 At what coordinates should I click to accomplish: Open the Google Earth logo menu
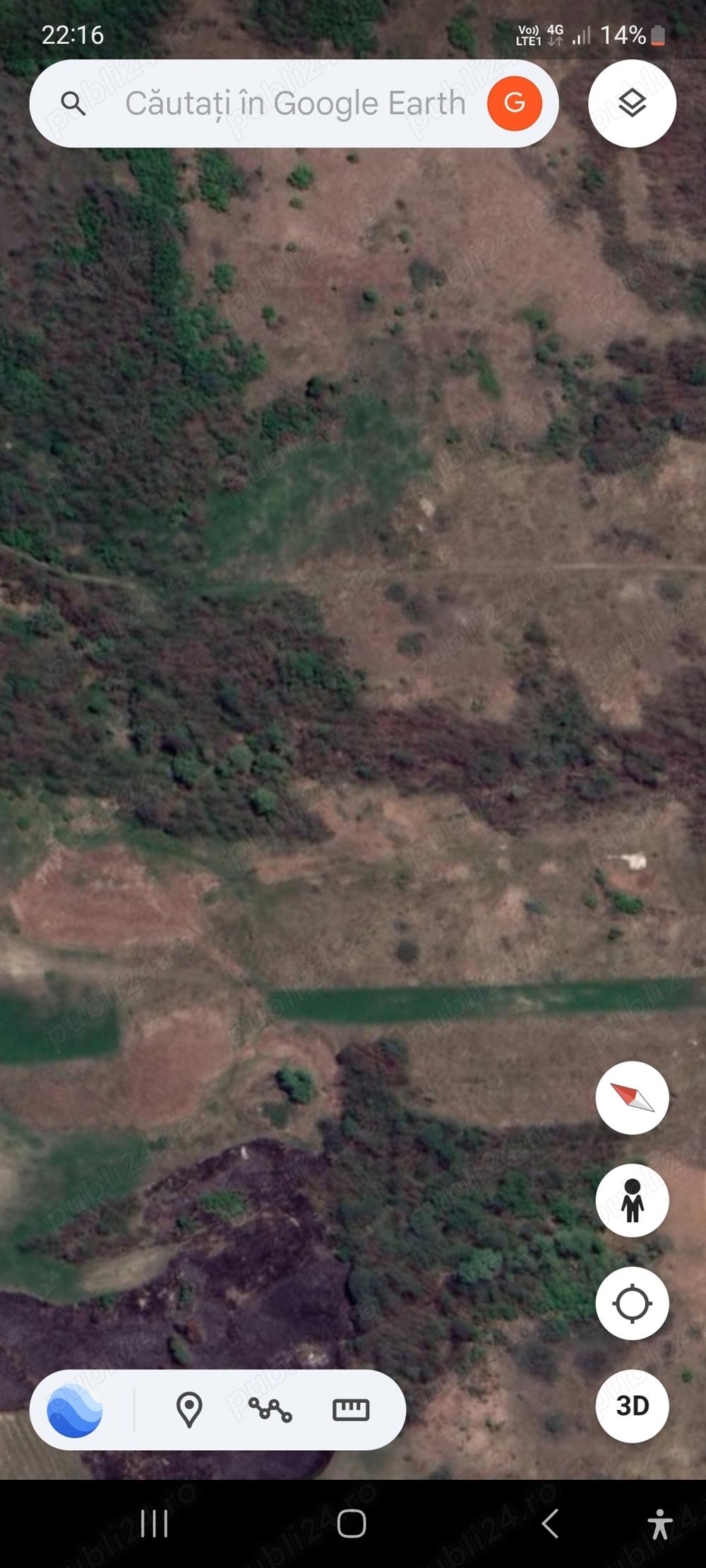pyautogui.click(x=75, y=1410)
